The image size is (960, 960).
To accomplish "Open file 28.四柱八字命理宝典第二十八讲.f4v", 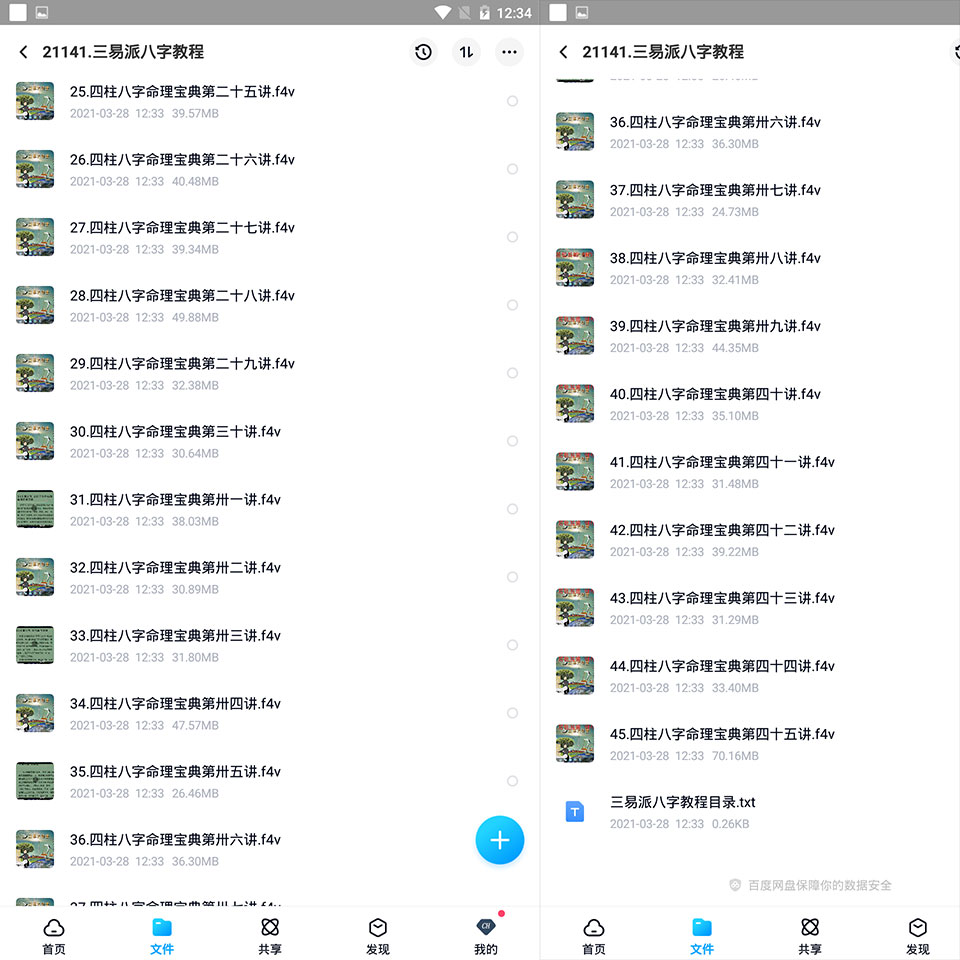I will [x=269, y=306].
